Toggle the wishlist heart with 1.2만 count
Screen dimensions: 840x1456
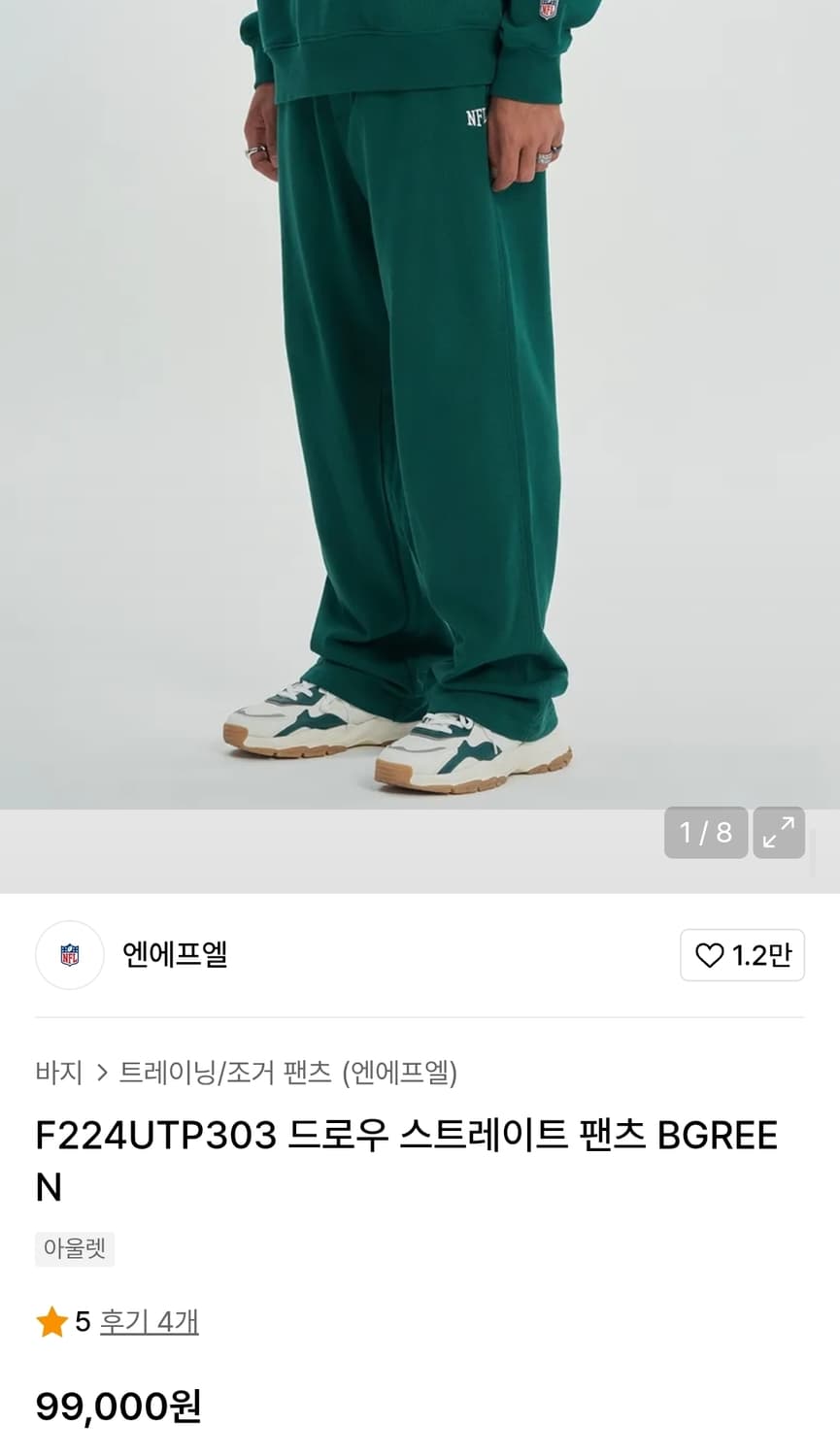click(x=742, y=955)
